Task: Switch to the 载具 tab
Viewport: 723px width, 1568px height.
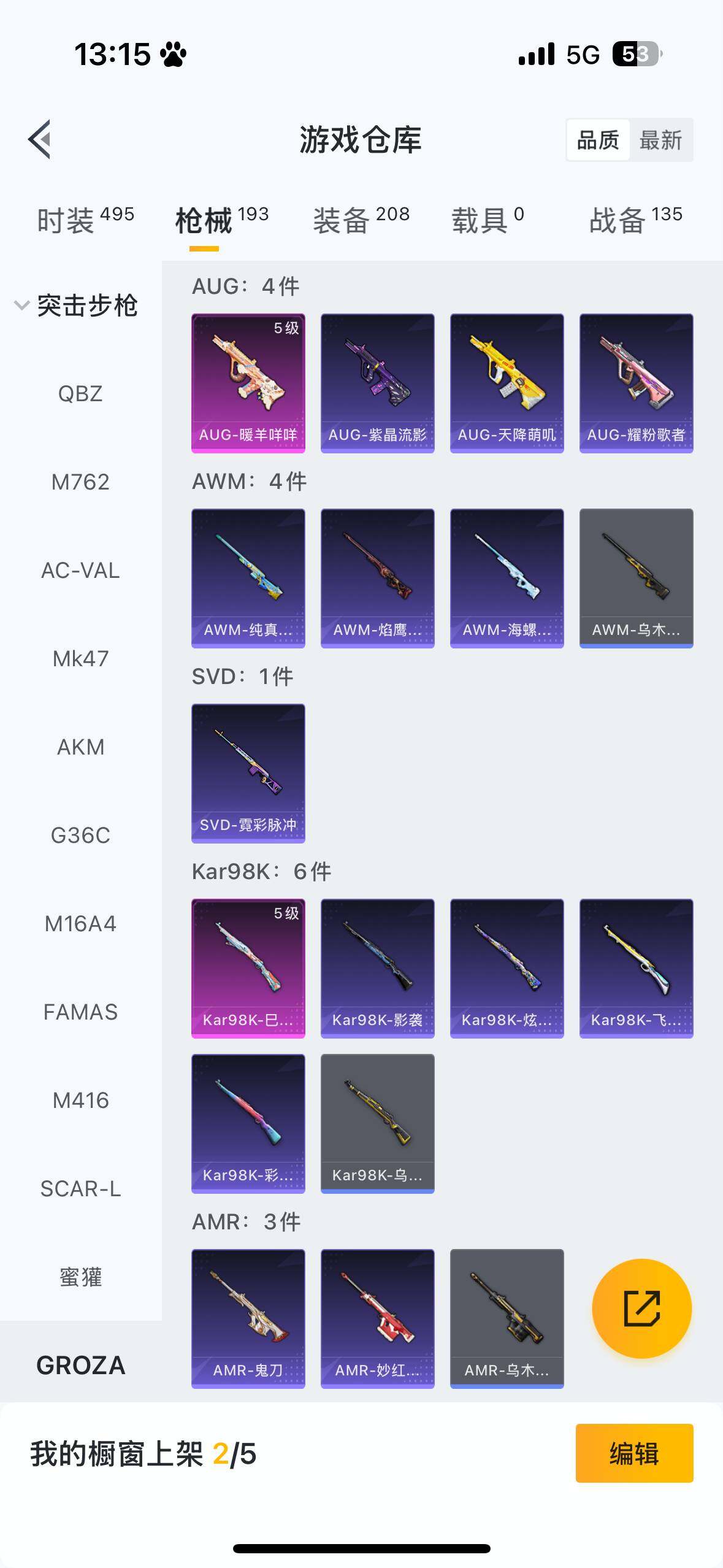Action: 488,220
